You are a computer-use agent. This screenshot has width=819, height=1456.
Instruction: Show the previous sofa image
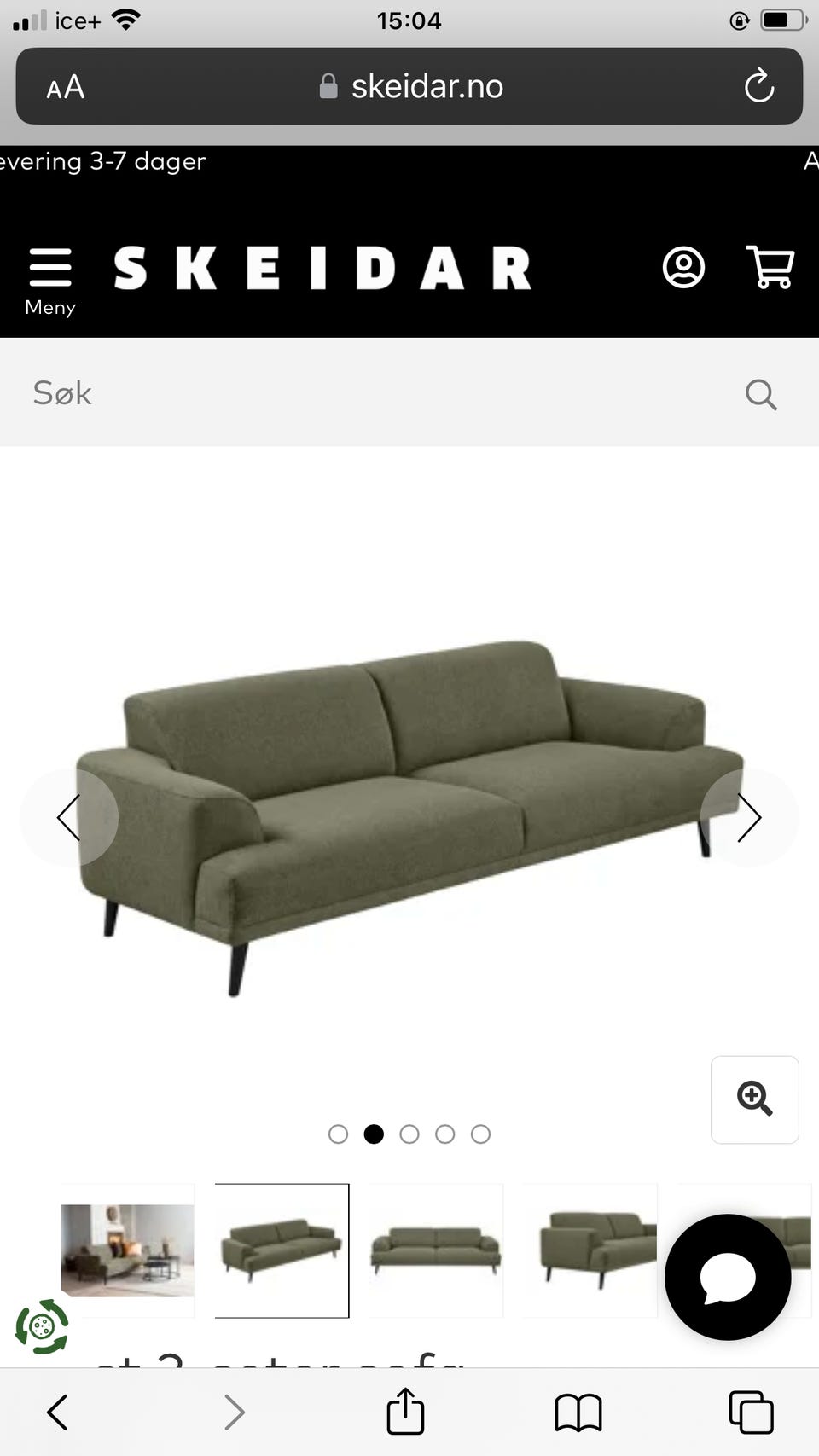point(69,817)
